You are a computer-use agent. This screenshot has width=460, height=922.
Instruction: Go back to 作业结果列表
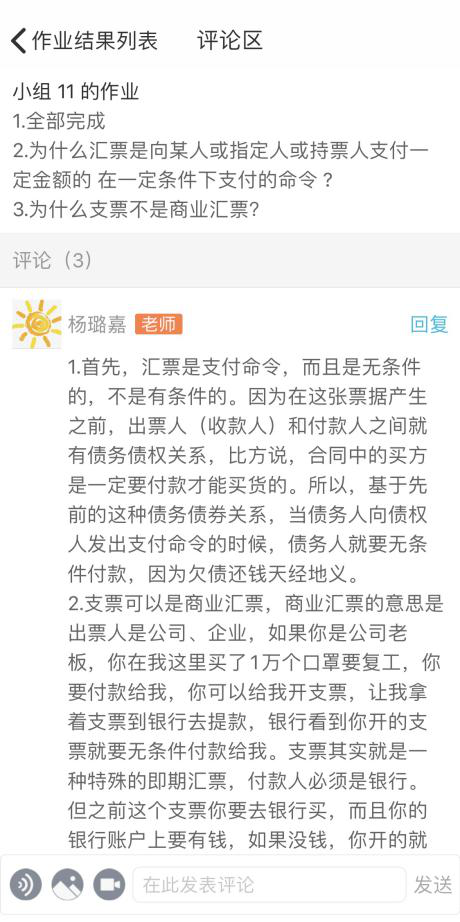(x=84, y=41)
